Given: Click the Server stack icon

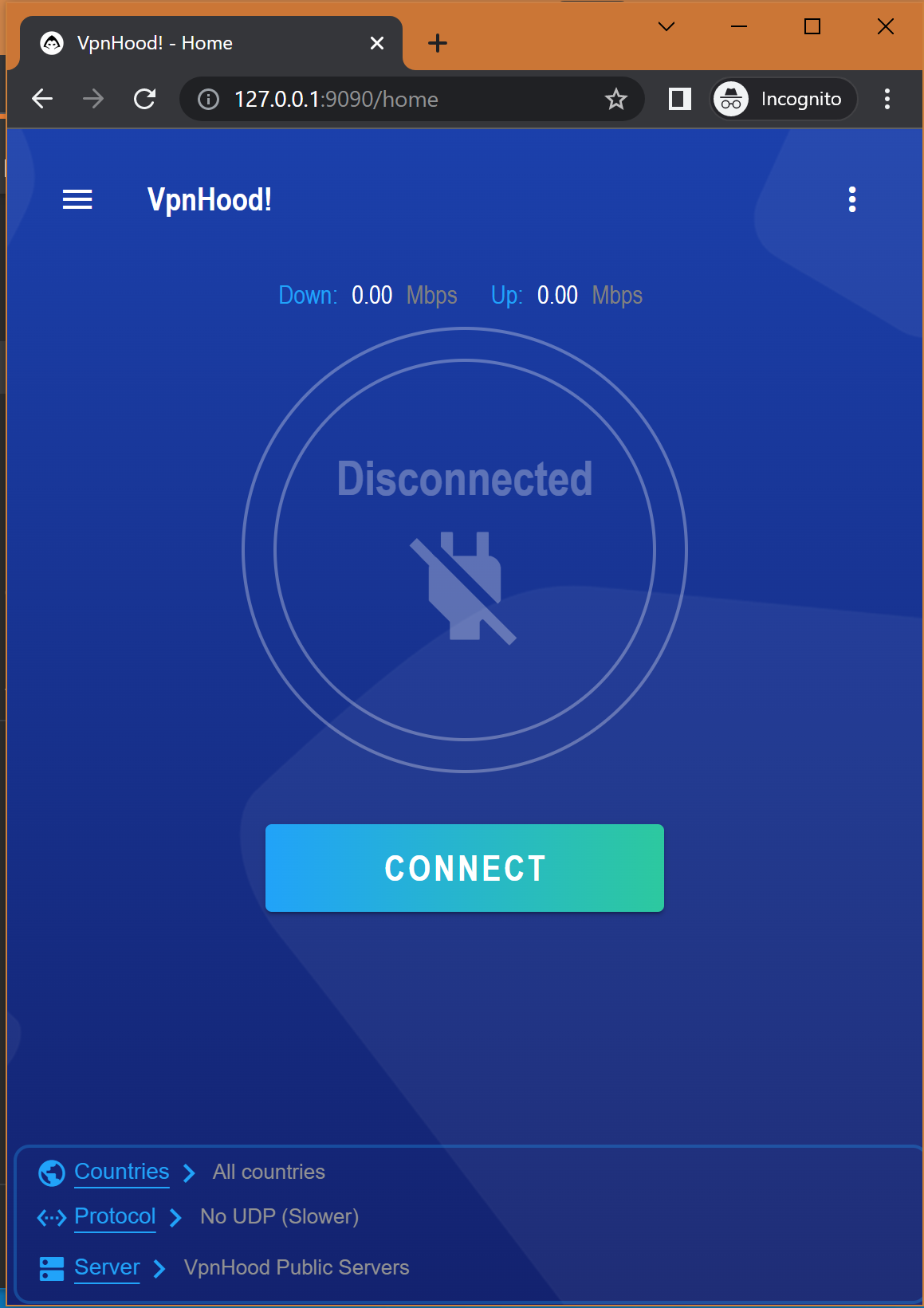Looking at the screenshot, I should point(51,1267).
